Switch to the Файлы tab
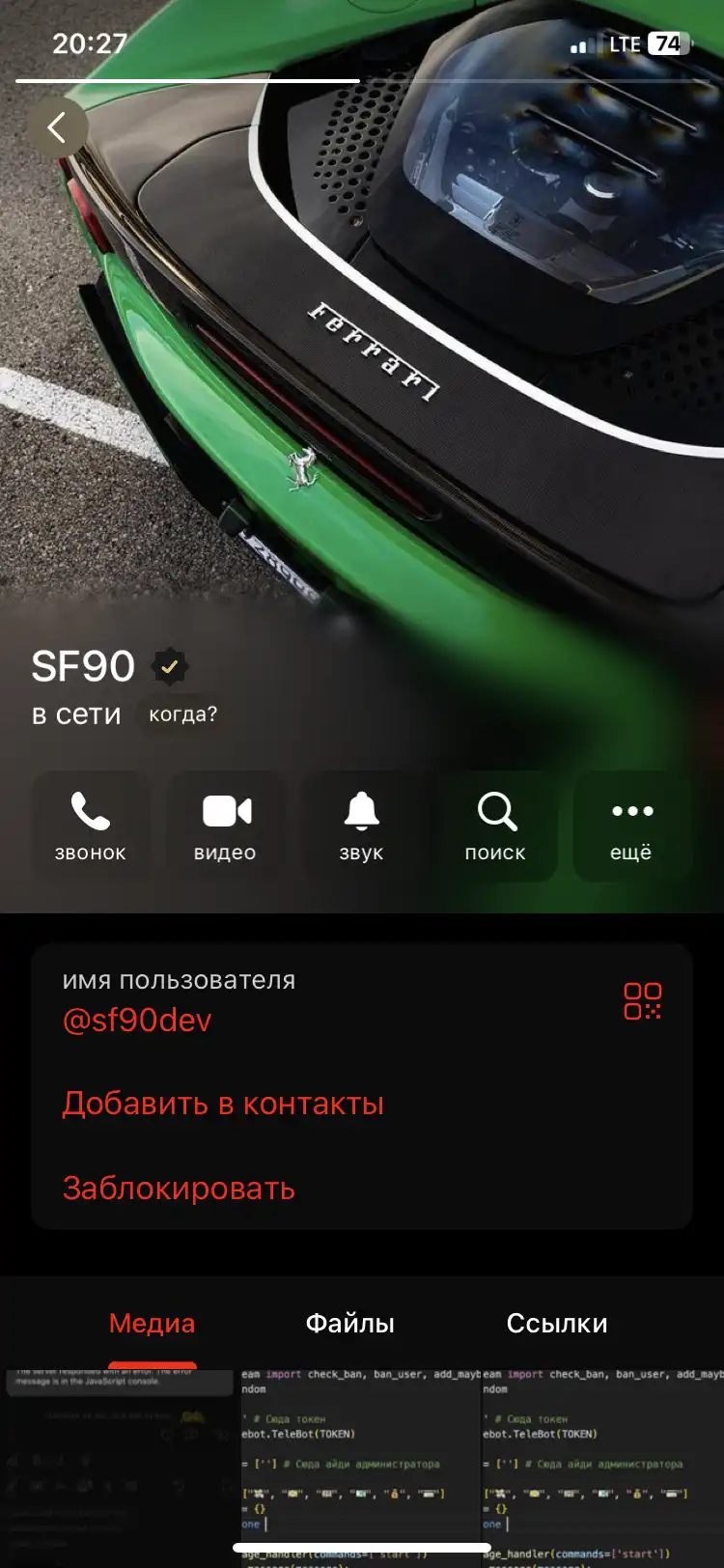The height and width of the screenshot is (1568, 724). (x=350, y=1324)
